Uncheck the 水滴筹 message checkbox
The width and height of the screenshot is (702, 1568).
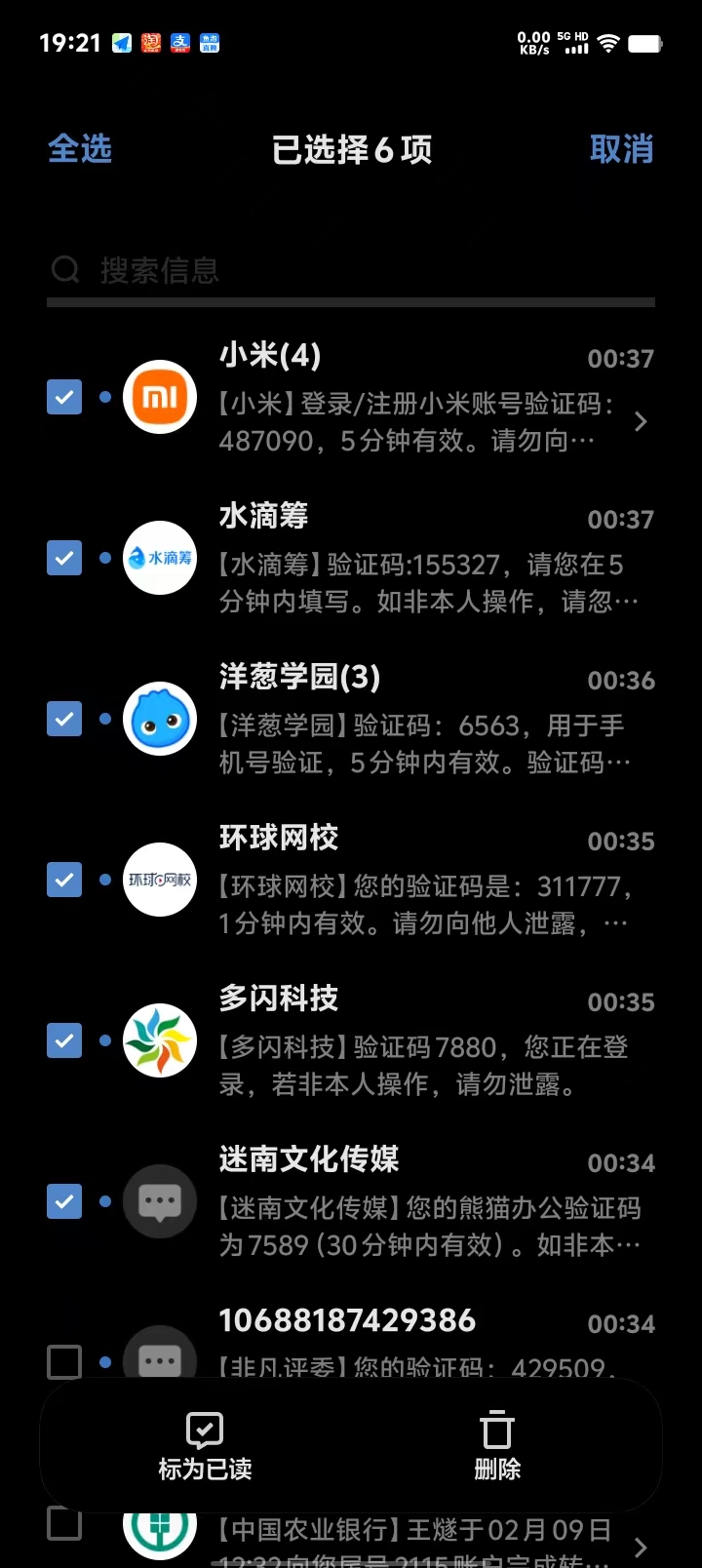(64, 559)
